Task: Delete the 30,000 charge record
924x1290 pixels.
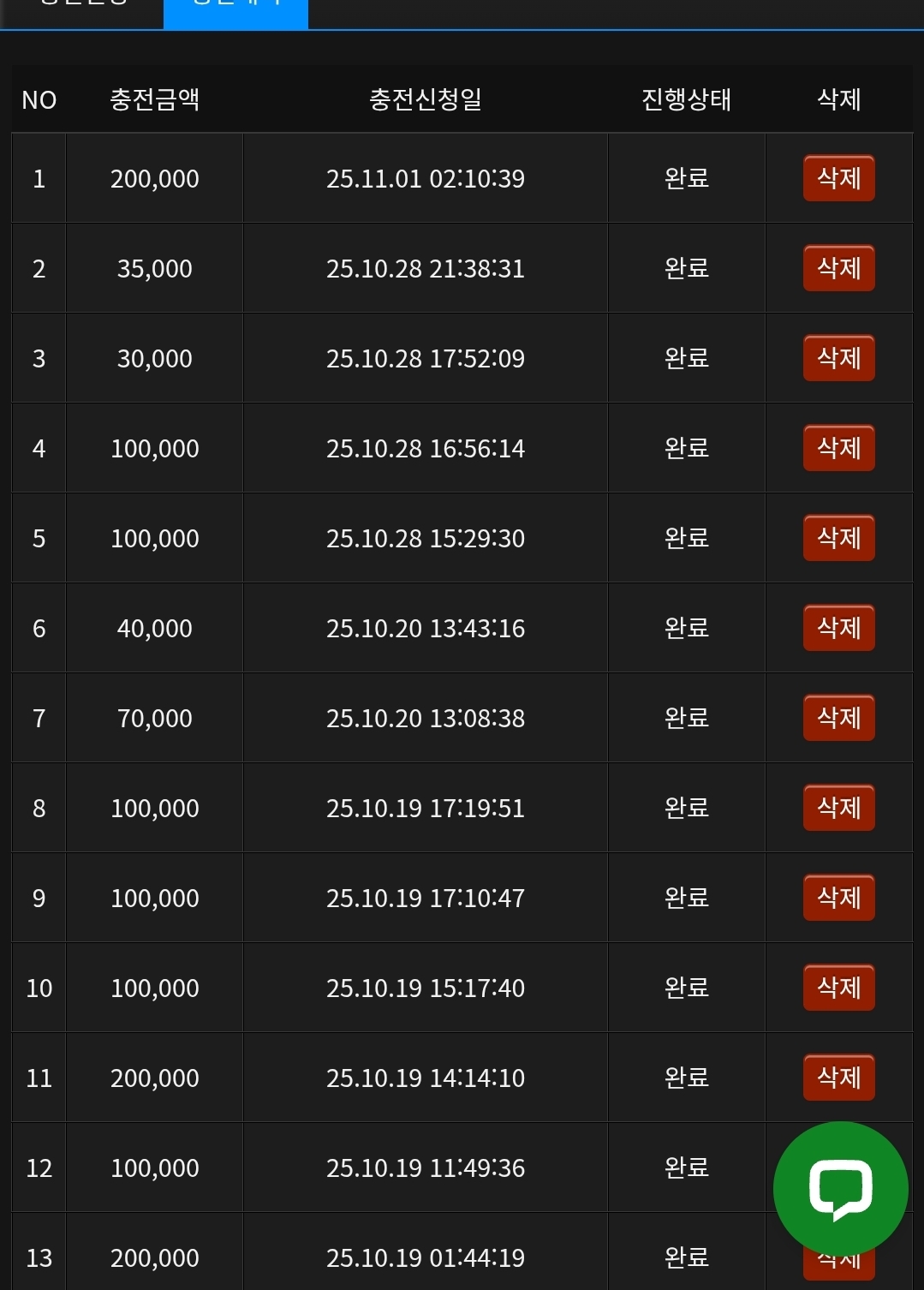Action: 838,358
